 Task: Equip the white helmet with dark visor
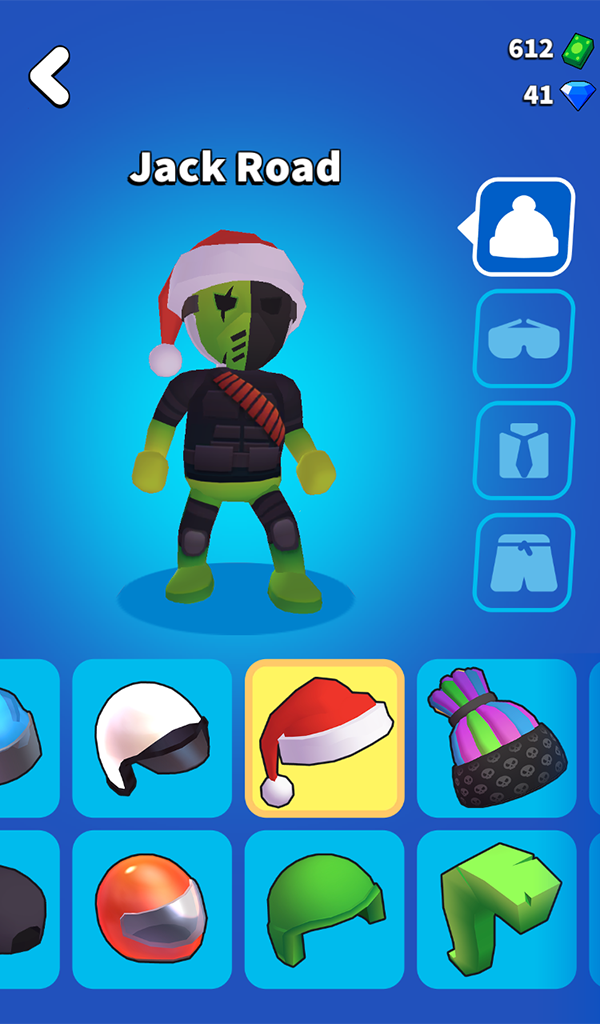click(152, 738)
